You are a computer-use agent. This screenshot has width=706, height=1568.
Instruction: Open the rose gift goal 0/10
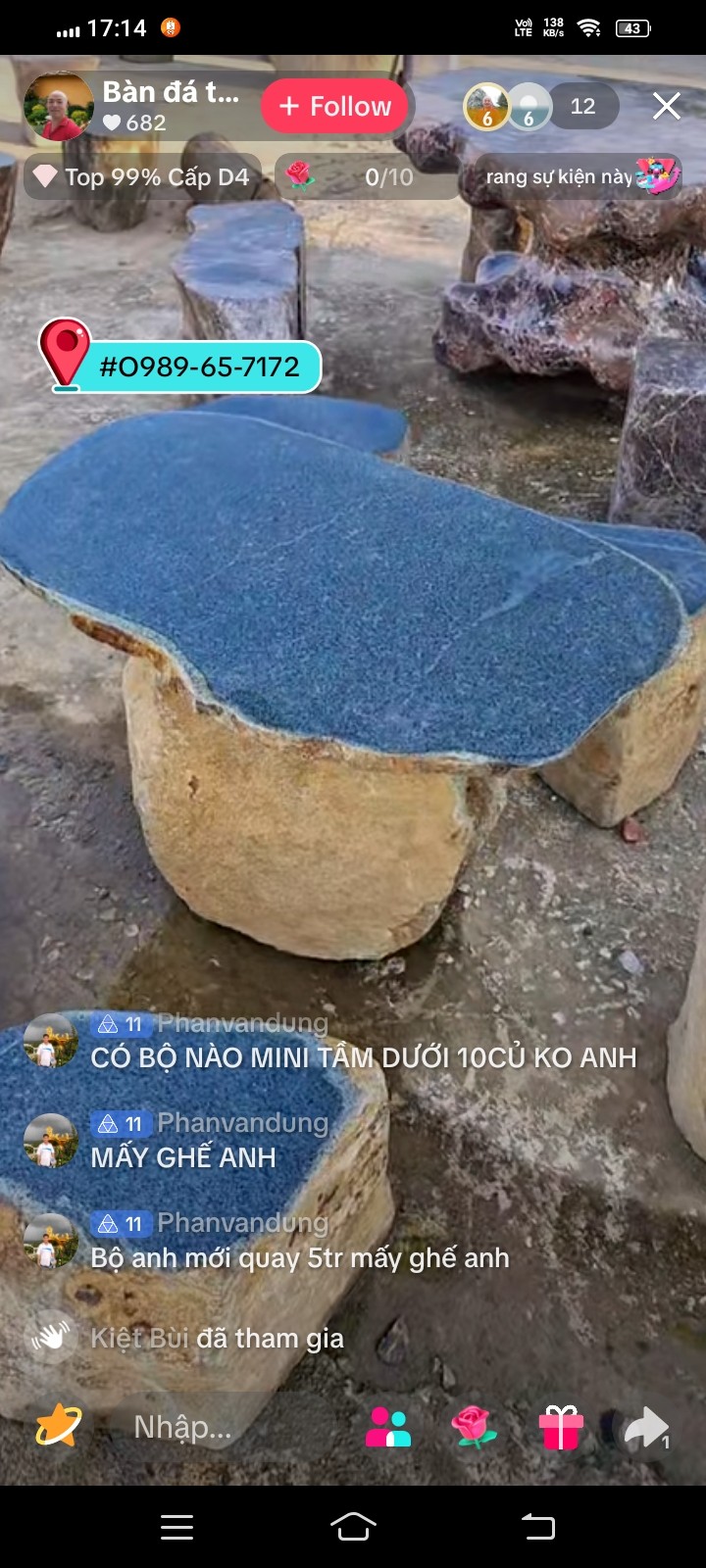pos(365,177)
